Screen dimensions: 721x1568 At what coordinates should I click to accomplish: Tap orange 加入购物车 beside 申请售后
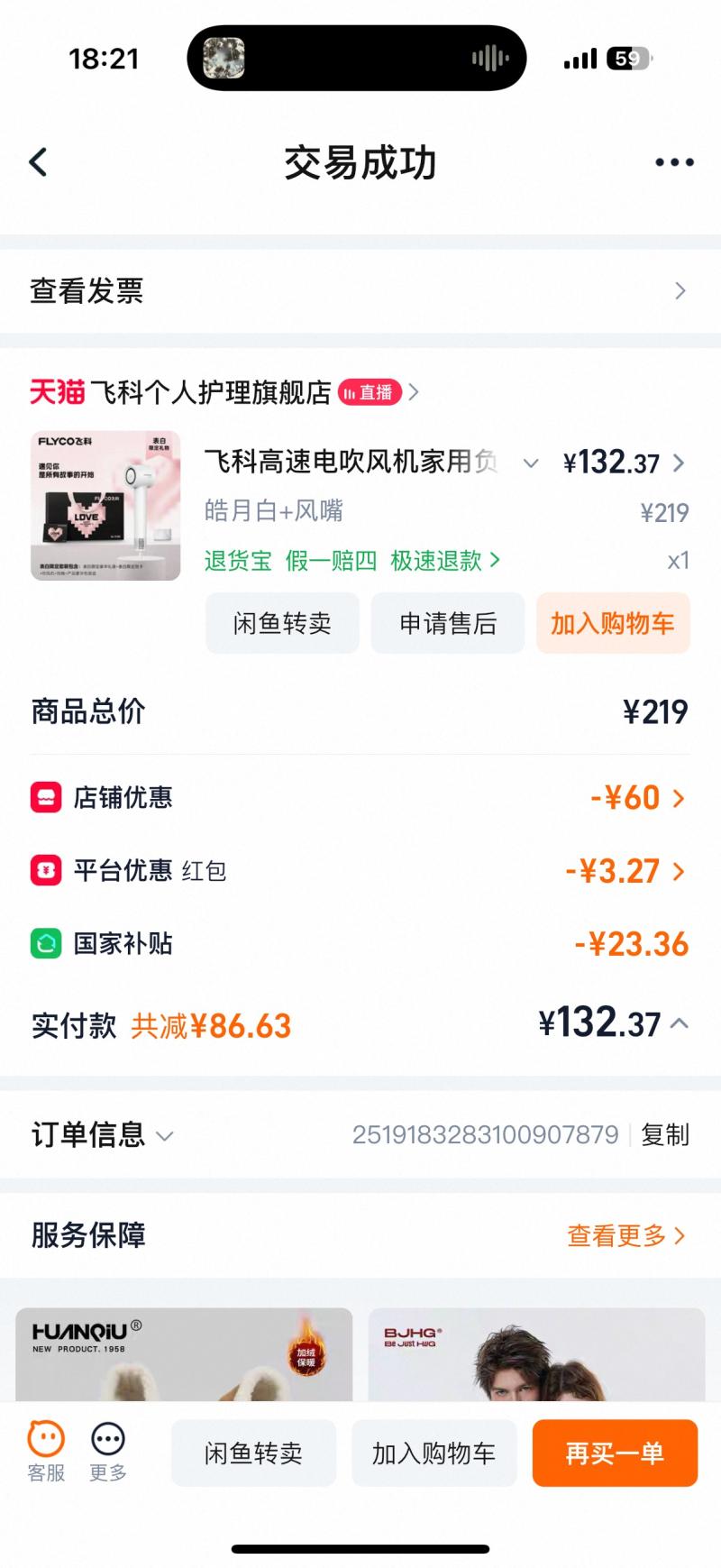pyautogui.click(x=613, y=623)
